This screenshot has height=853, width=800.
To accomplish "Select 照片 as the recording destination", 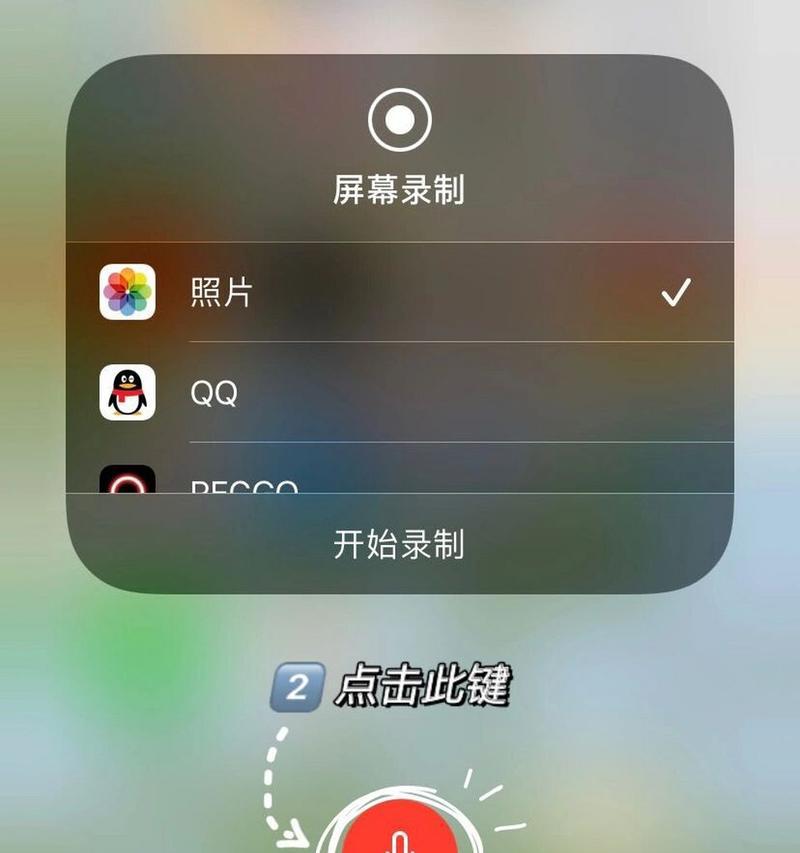I will [399, 292].
